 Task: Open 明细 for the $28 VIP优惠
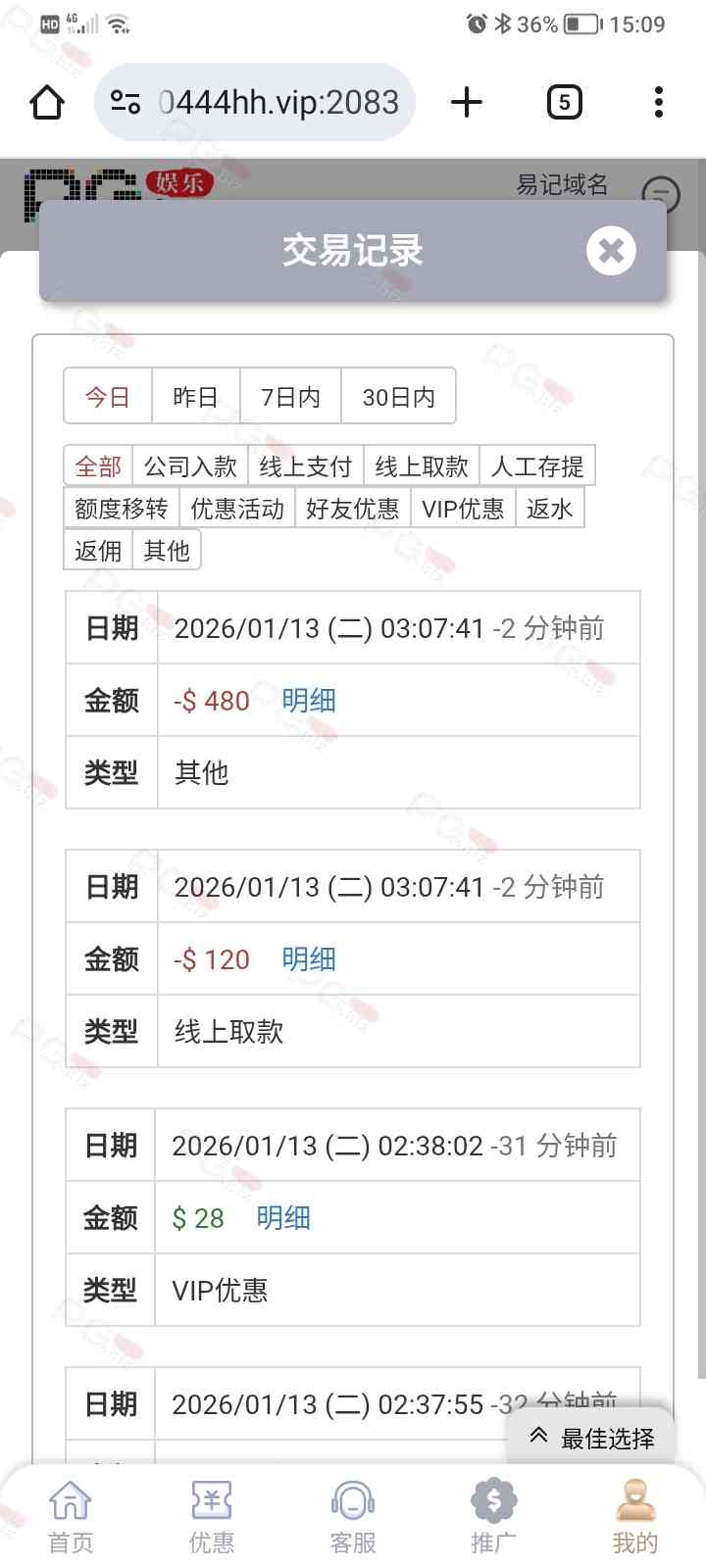coord(283,1218)
